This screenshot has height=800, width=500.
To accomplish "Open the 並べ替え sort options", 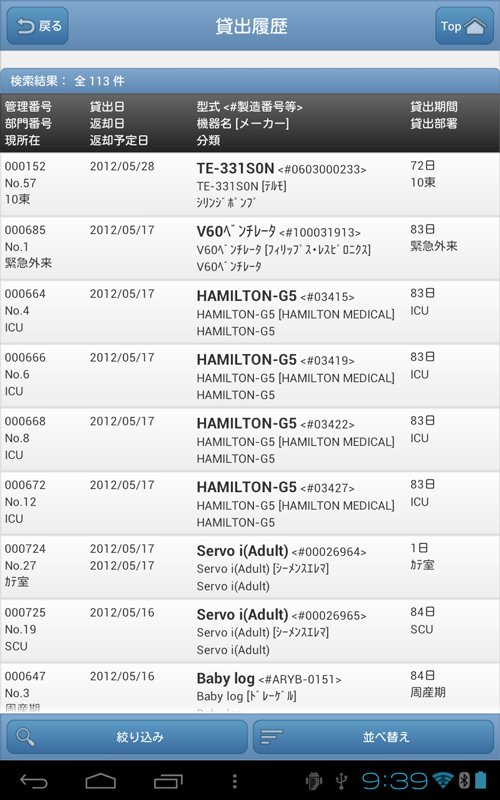I will coord(373,737).
